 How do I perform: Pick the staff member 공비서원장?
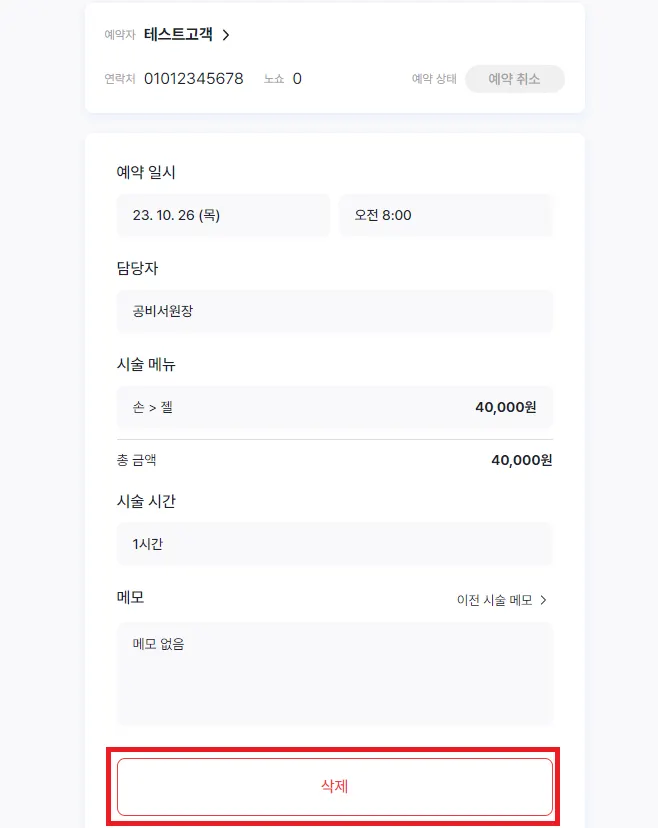334,311
